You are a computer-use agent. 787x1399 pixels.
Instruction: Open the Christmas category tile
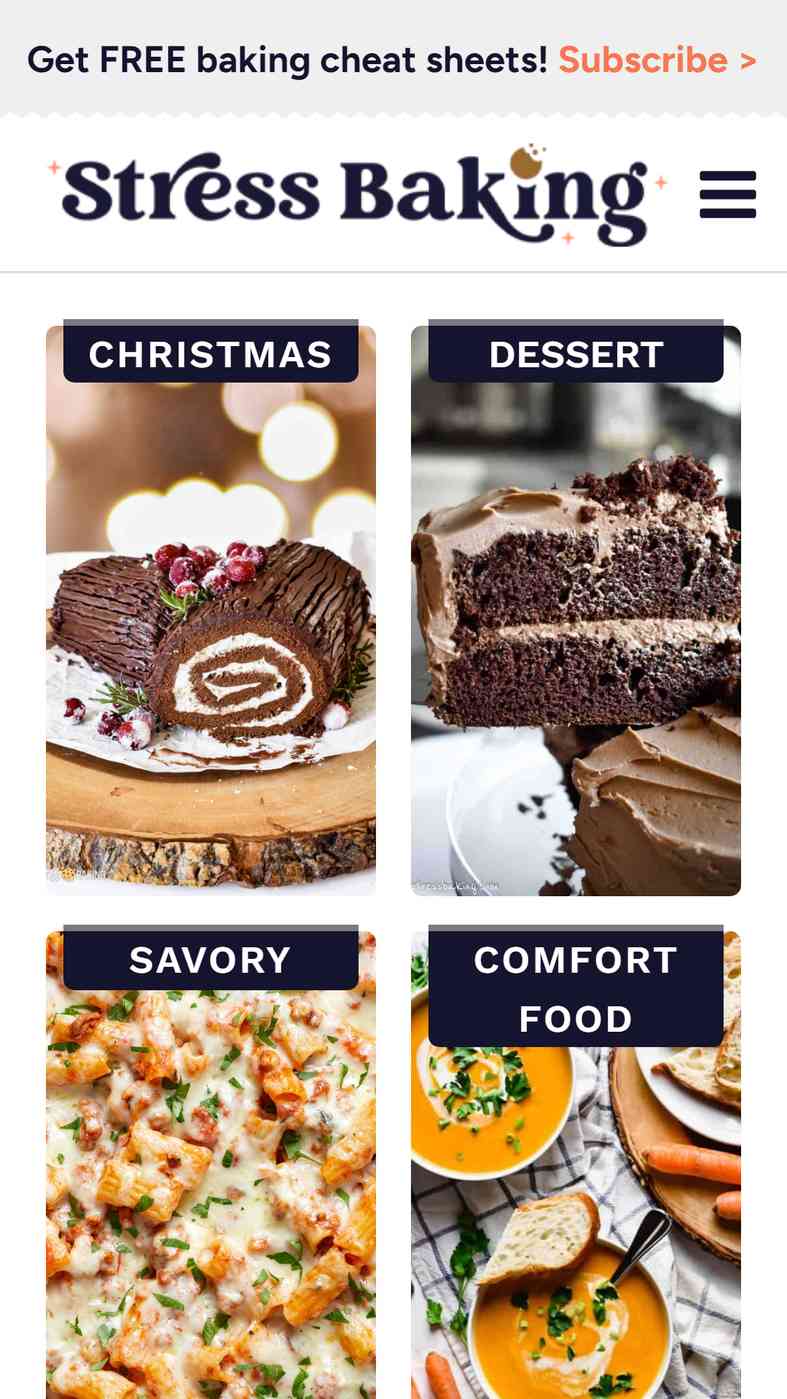211,610
